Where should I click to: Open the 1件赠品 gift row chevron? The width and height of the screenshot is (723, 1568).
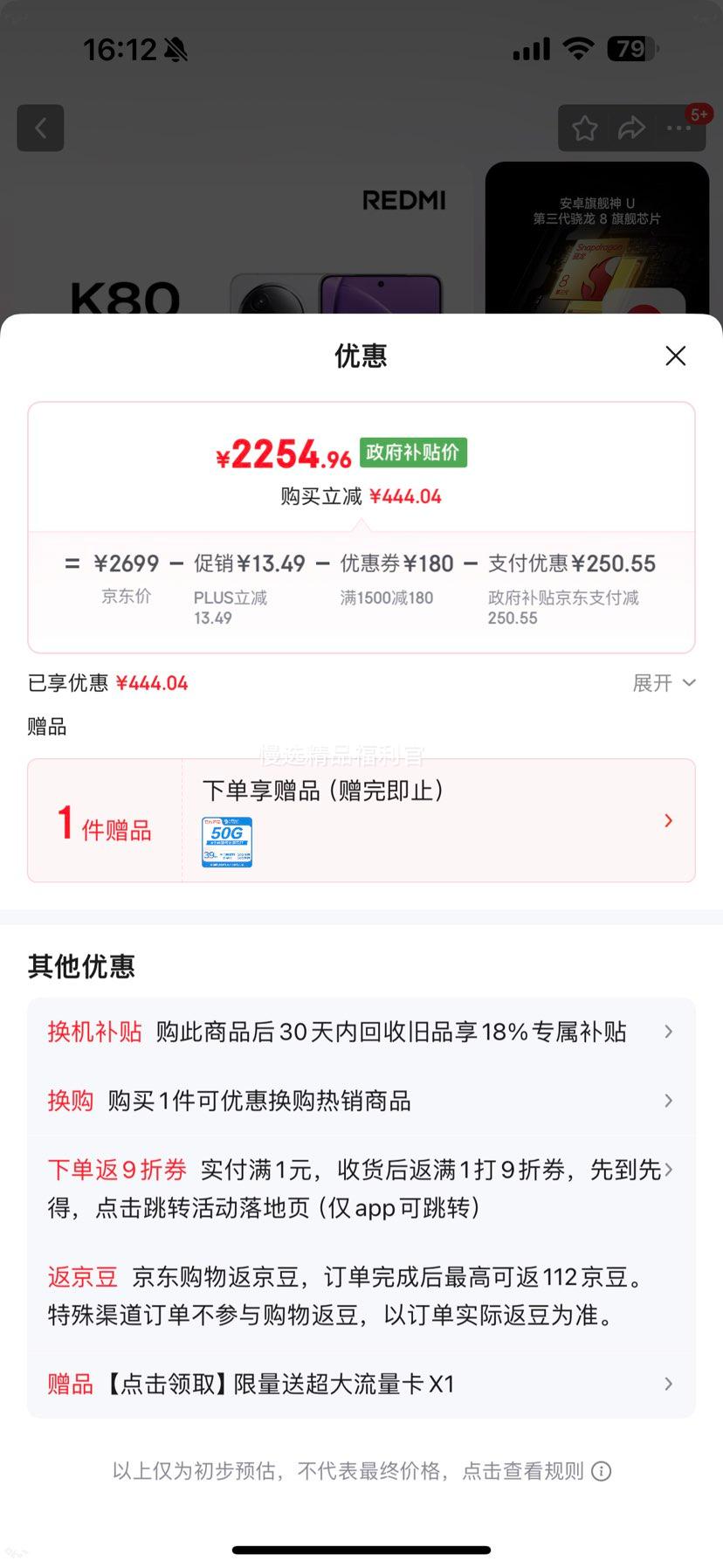(668, 820)
